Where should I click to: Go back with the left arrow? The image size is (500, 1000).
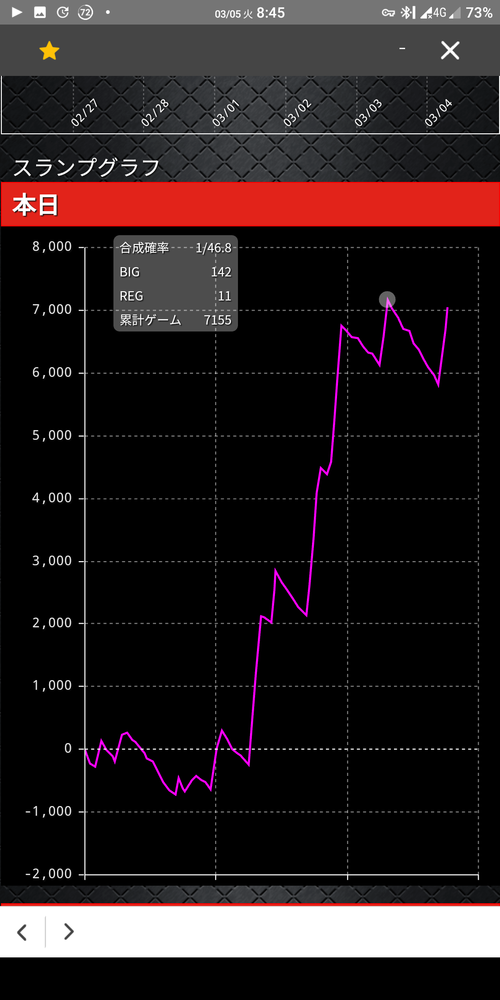[22, 932]
